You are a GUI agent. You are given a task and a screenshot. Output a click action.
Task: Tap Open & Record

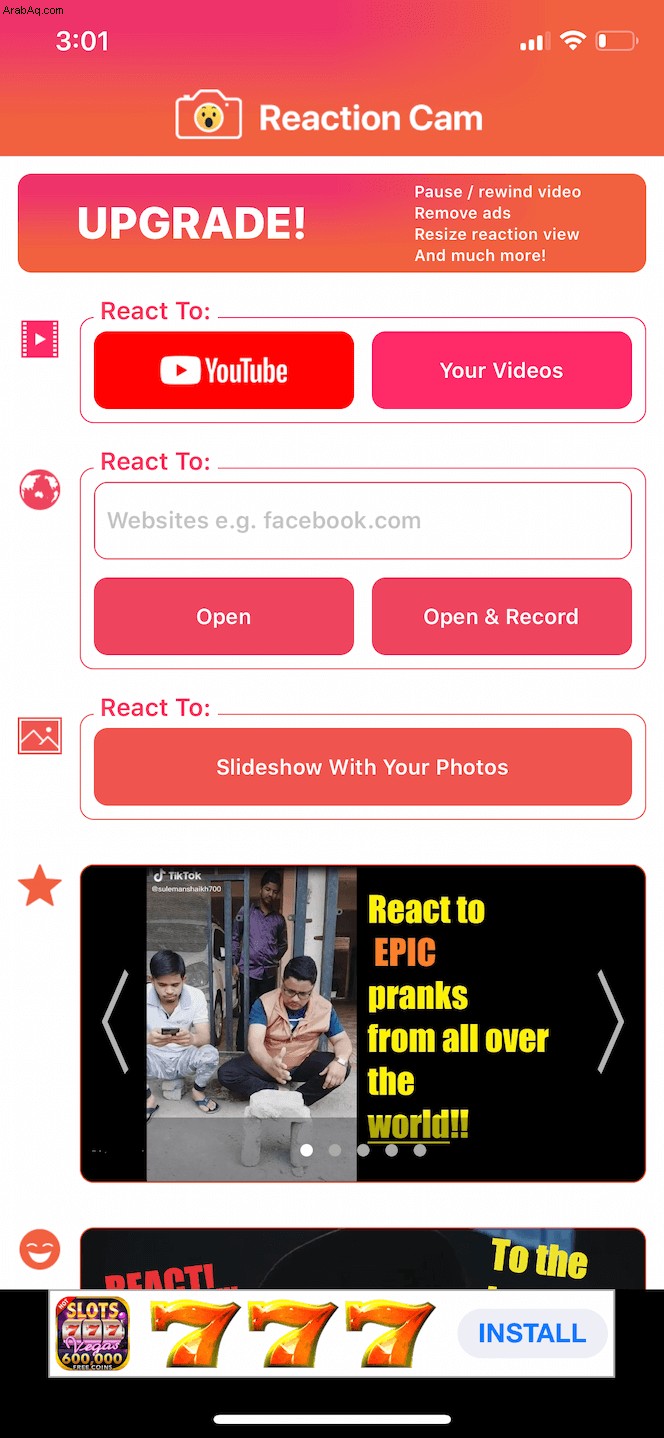tap(501, 616)
